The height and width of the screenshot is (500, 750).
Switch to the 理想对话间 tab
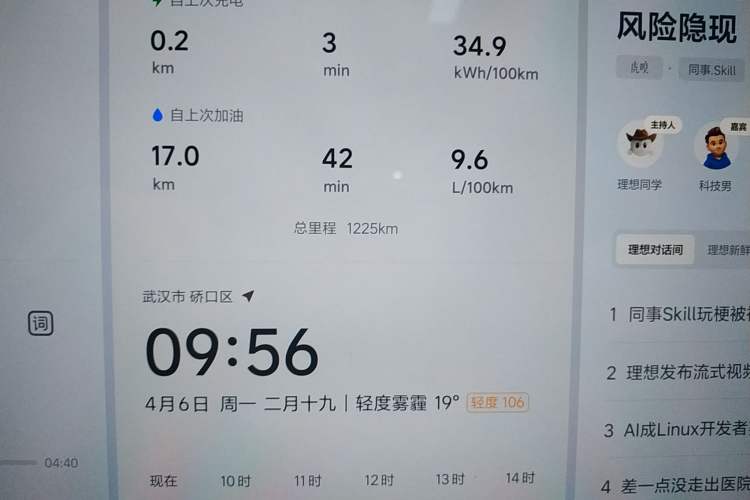point(655,250)
